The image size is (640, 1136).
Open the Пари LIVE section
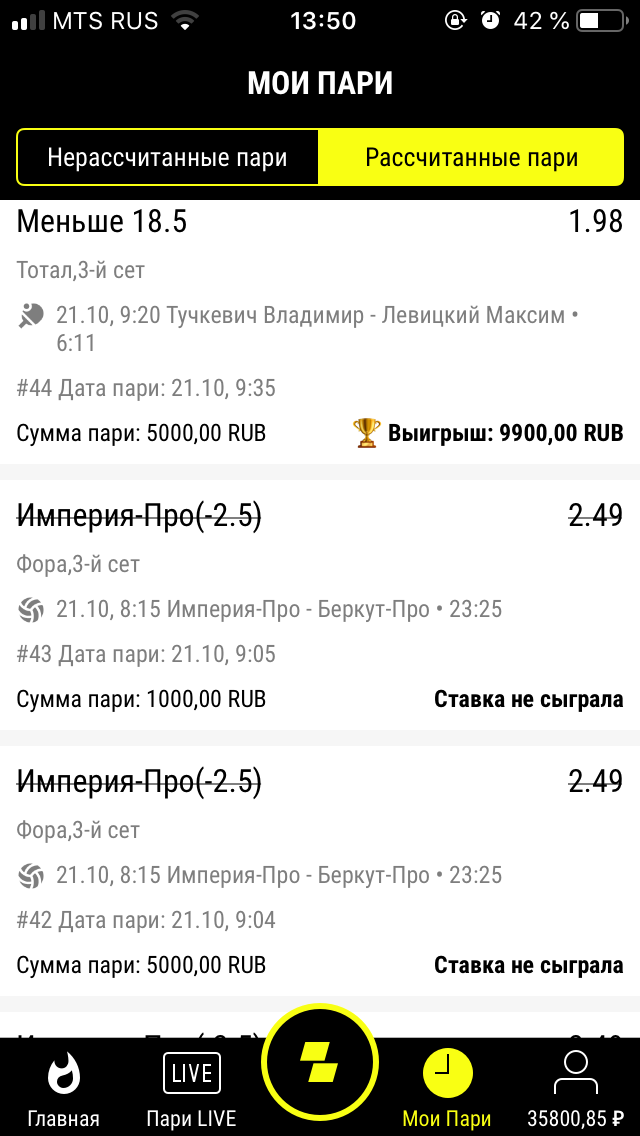point(191,1090)
